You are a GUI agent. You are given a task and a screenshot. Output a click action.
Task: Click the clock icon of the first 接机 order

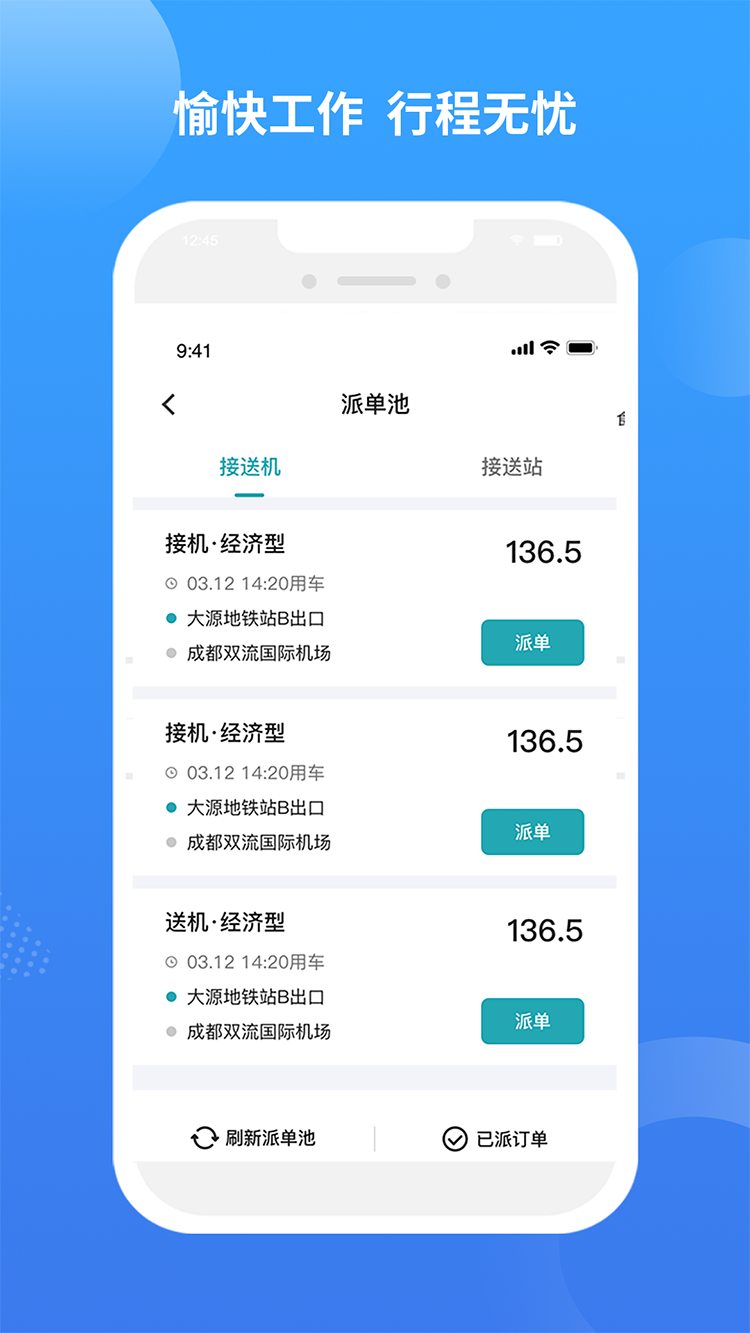click(172, 583)
